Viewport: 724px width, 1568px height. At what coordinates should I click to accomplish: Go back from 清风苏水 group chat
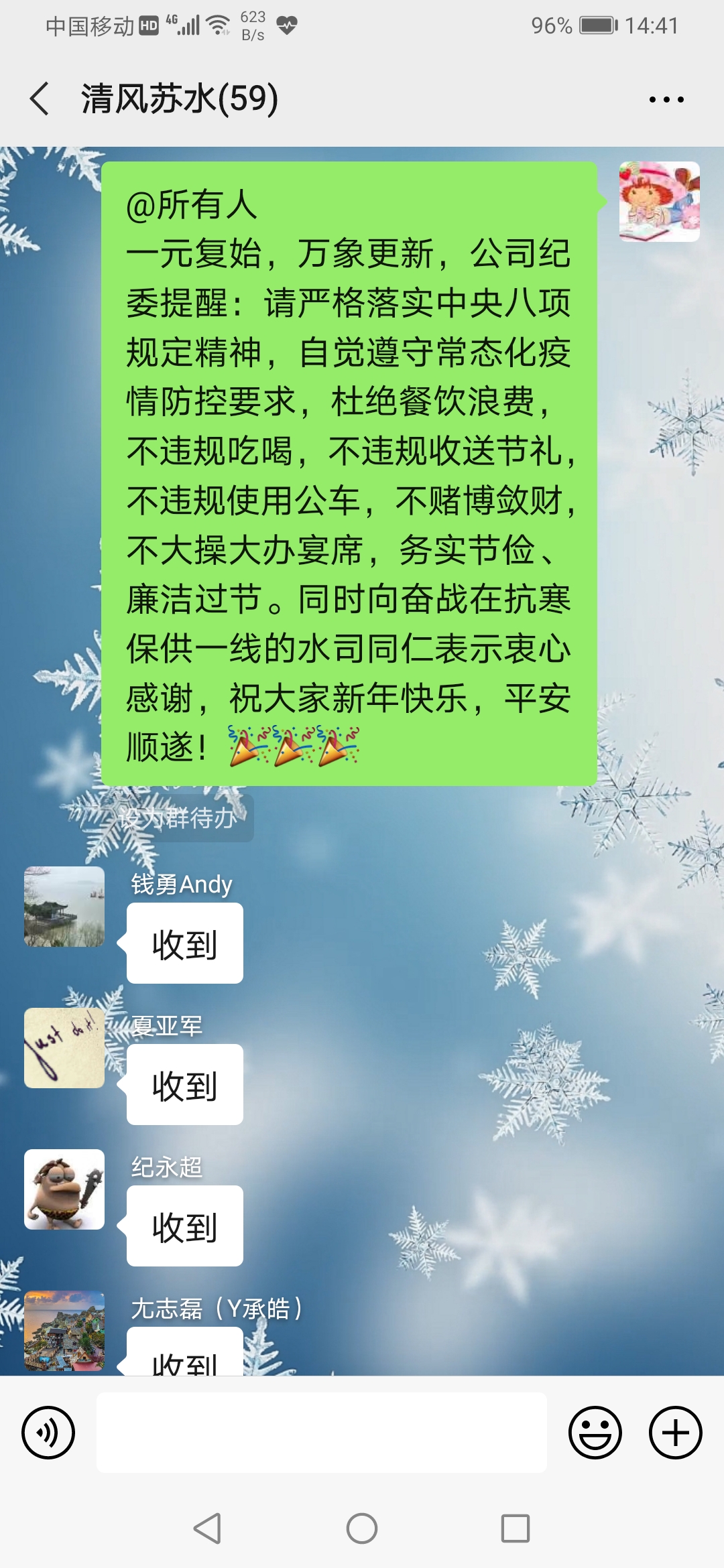pos(40,99)
